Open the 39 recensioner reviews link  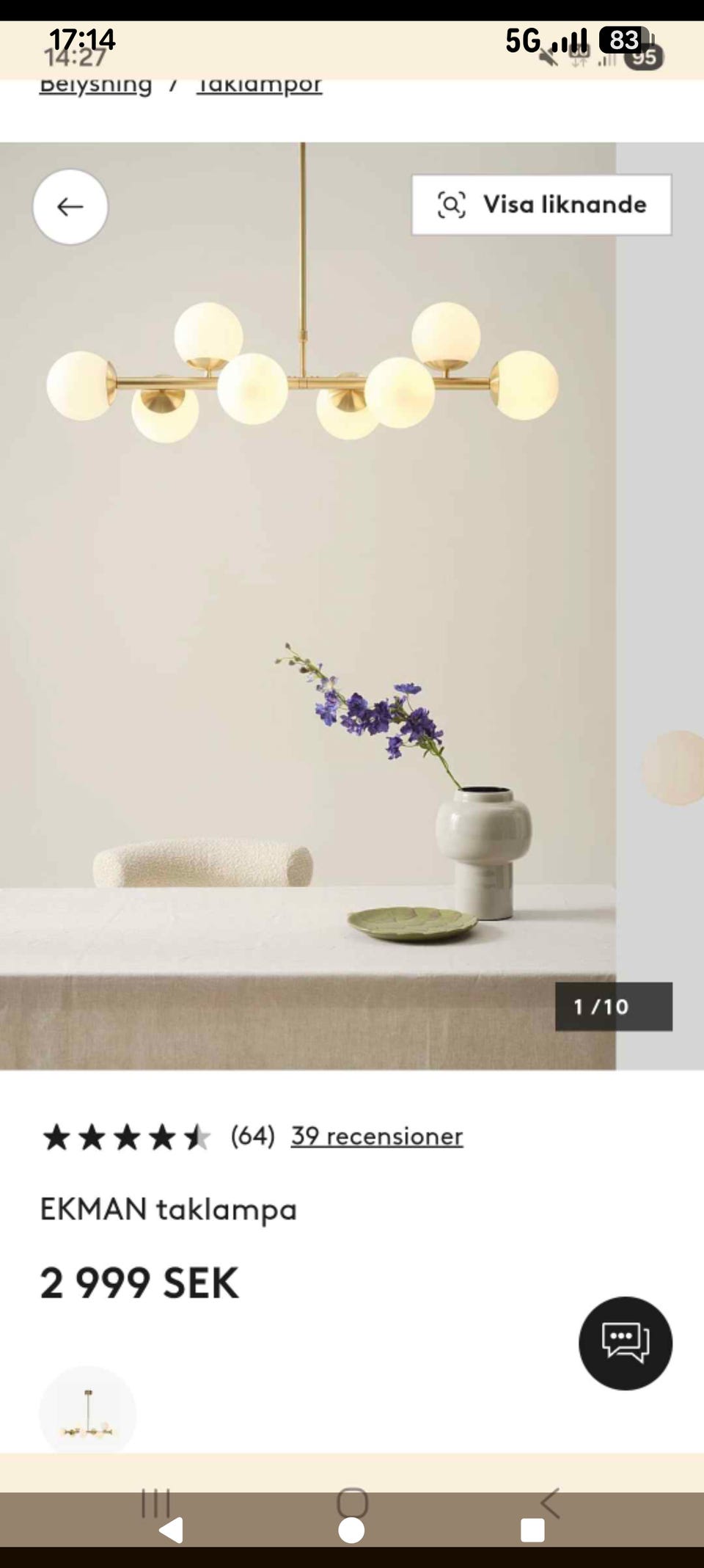(x=376, y=1136)
